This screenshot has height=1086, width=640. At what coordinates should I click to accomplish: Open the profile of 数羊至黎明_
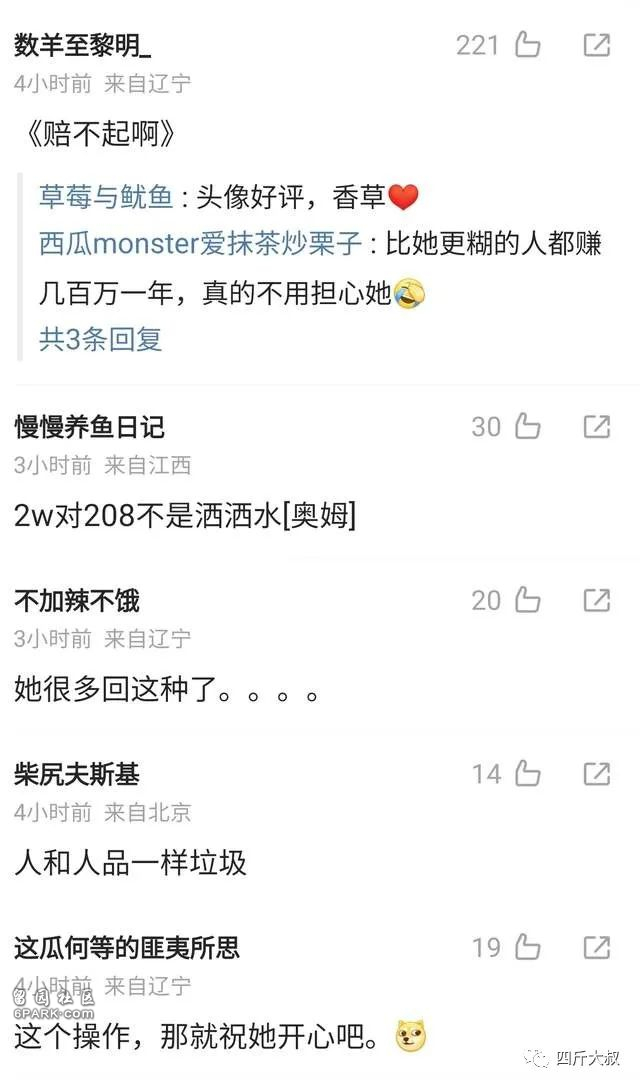[x=82, y=45]
